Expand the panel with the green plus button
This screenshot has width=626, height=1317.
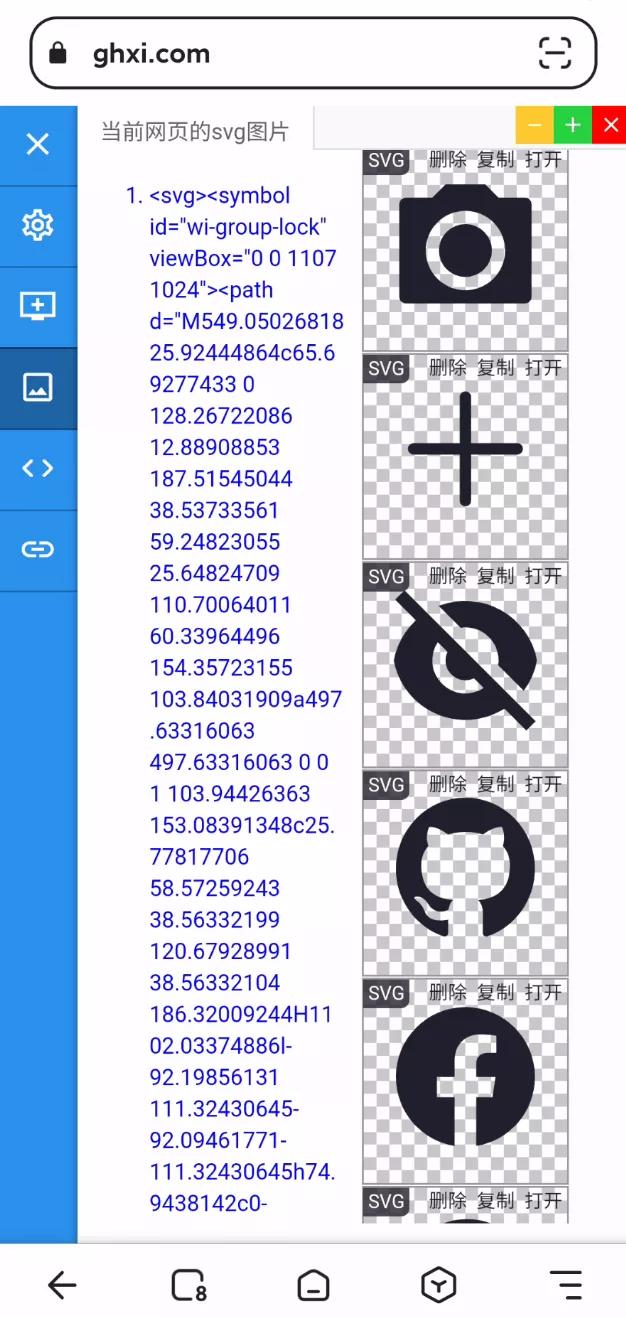click(572, 125)
